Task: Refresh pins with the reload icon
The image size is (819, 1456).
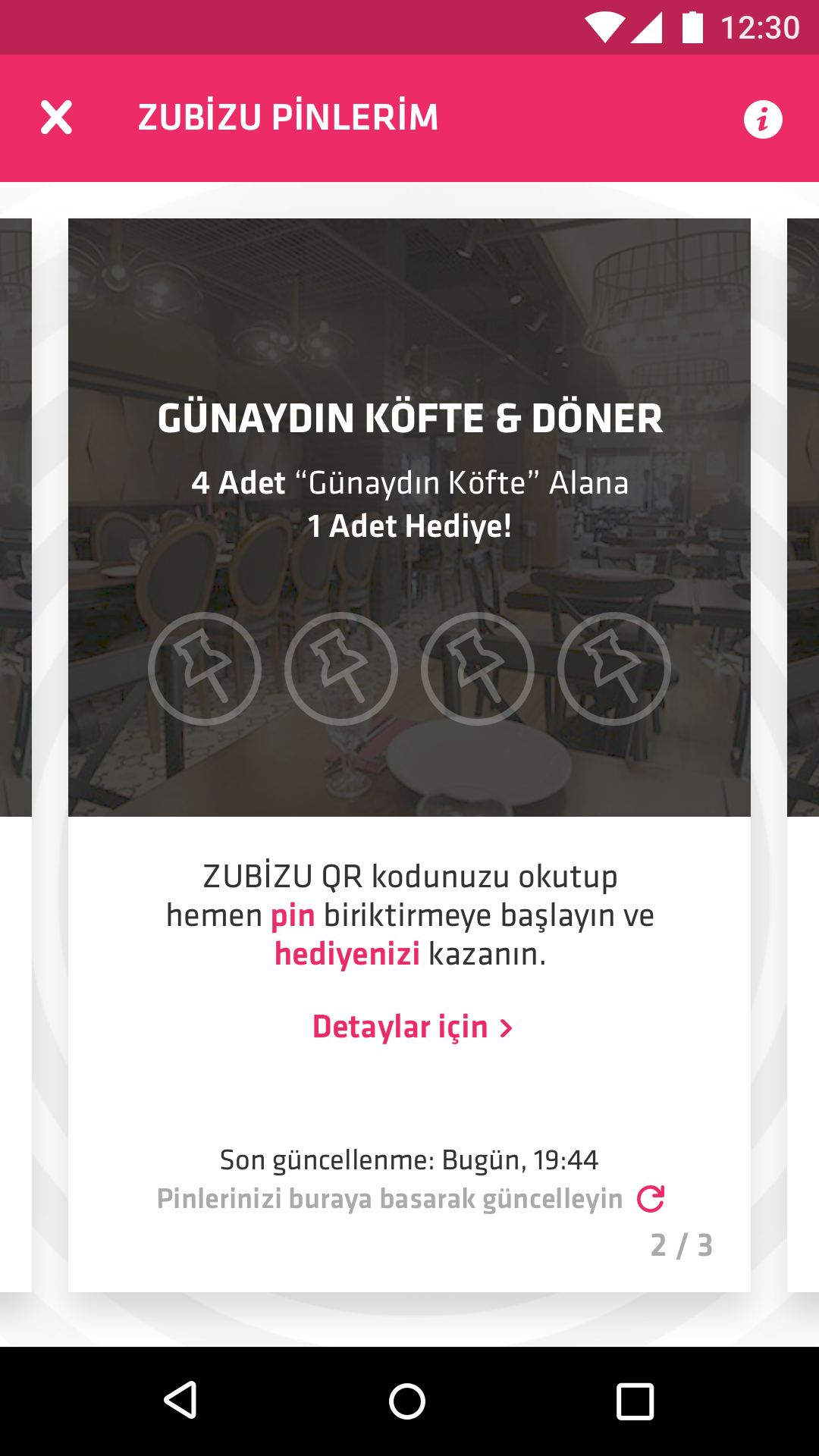Action: pyautogui.click(x=651, y=1198)
